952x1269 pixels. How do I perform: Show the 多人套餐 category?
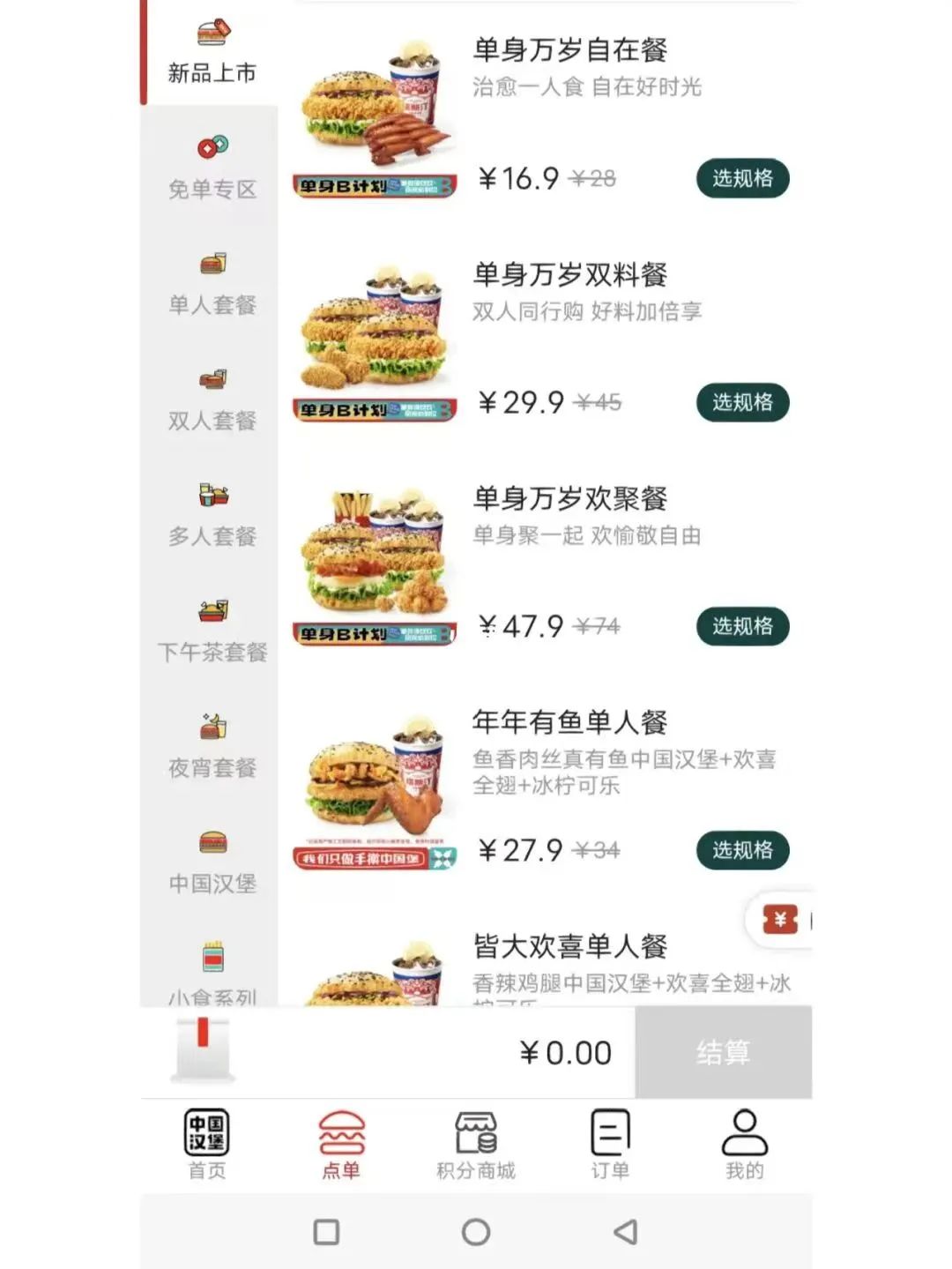click(x=212, y=515)
